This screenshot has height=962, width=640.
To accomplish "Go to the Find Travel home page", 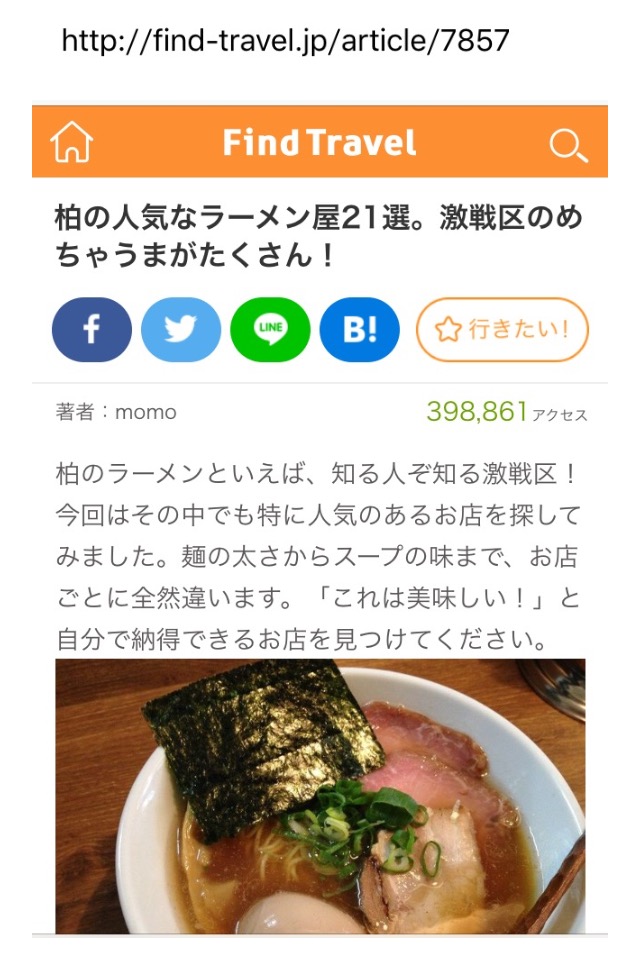I will click(72, 143).
